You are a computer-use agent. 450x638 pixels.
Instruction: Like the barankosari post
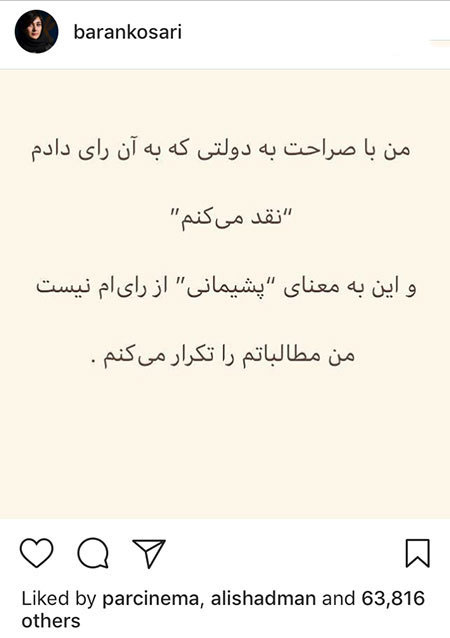36,553
